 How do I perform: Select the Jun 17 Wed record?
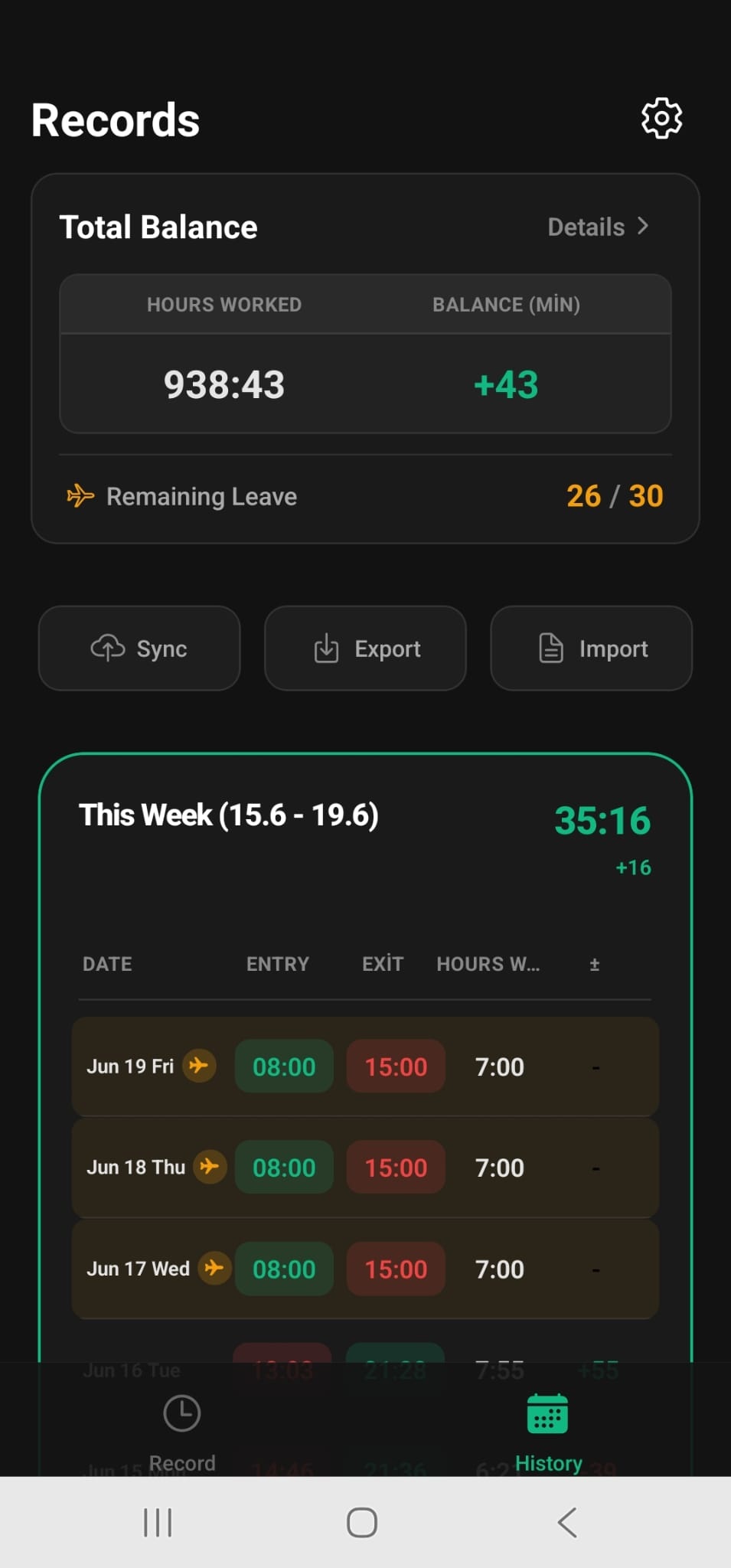(x=365, y=1269)
